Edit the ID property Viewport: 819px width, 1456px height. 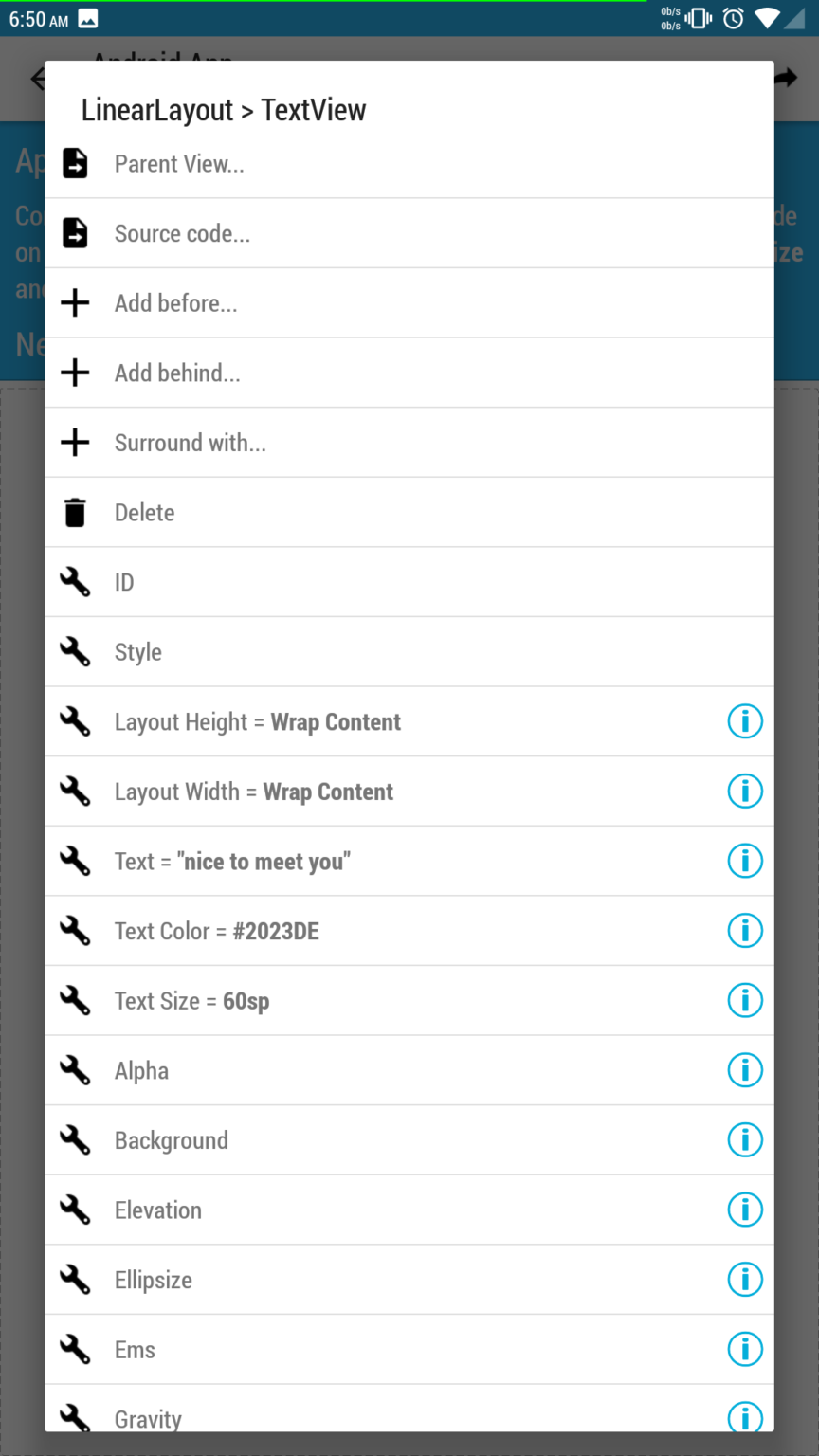[x=124, y=582]
